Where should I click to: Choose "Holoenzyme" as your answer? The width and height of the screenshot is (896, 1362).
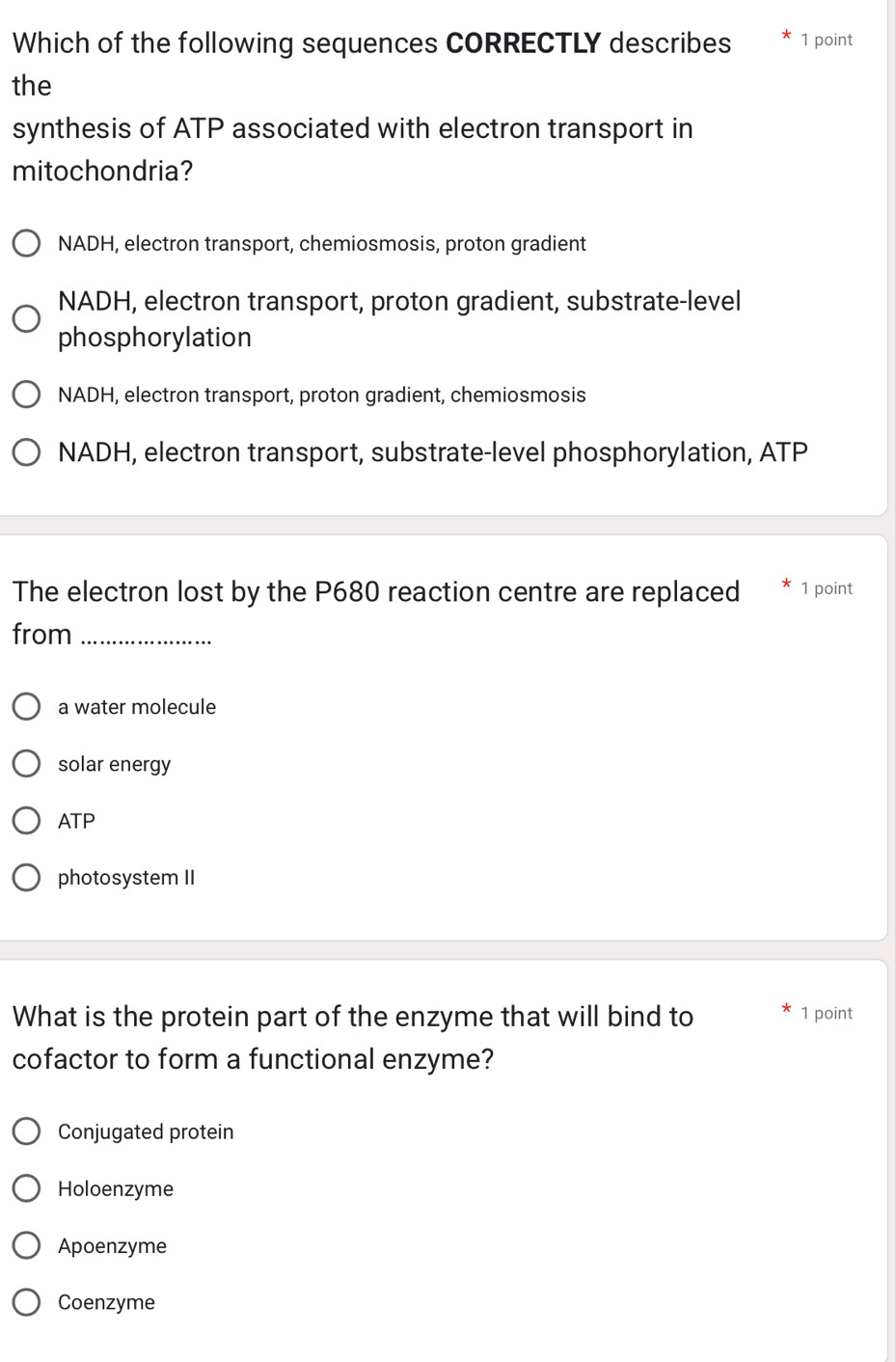click(x=26, y=1187)
